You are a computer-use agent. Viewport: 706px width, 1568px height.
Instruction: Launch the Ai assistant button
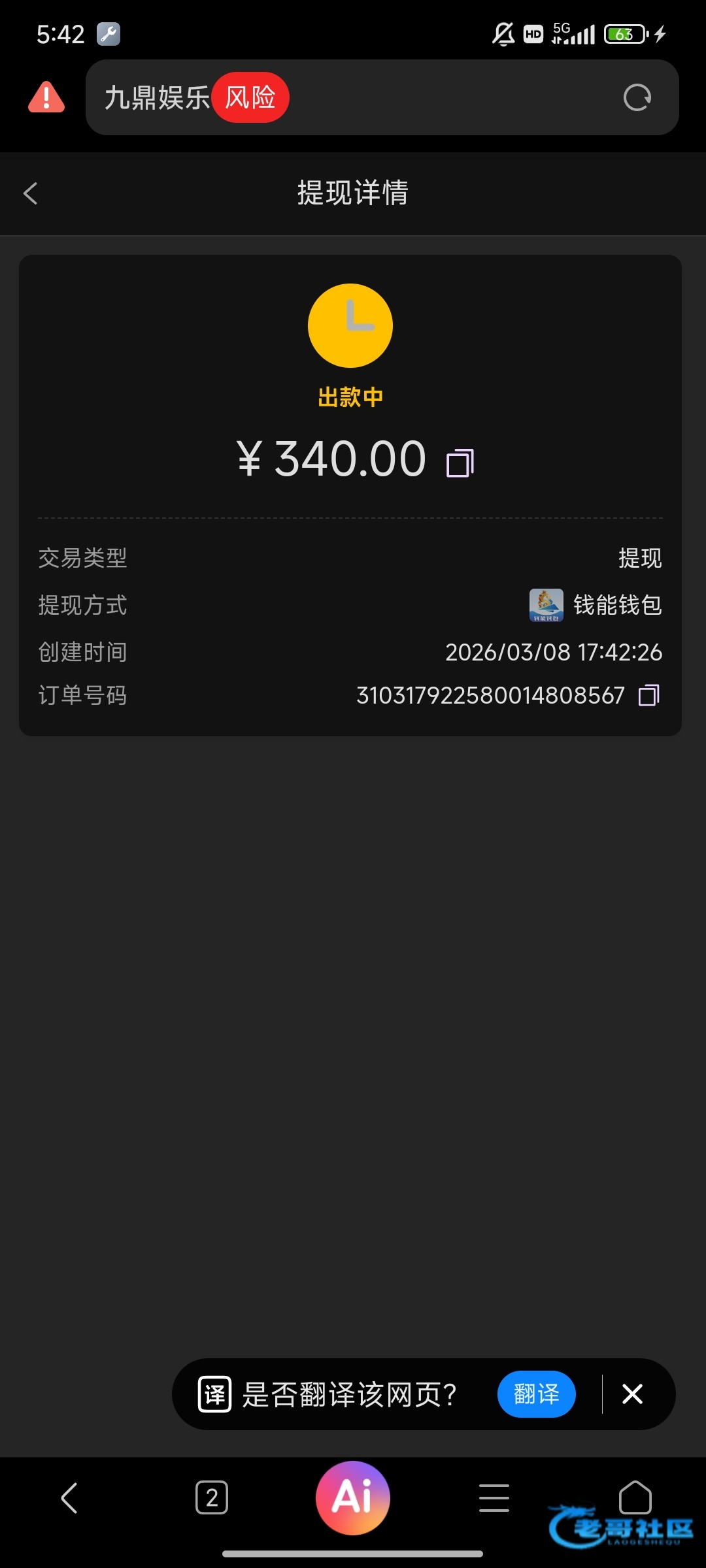click(x=353, y=1497)
